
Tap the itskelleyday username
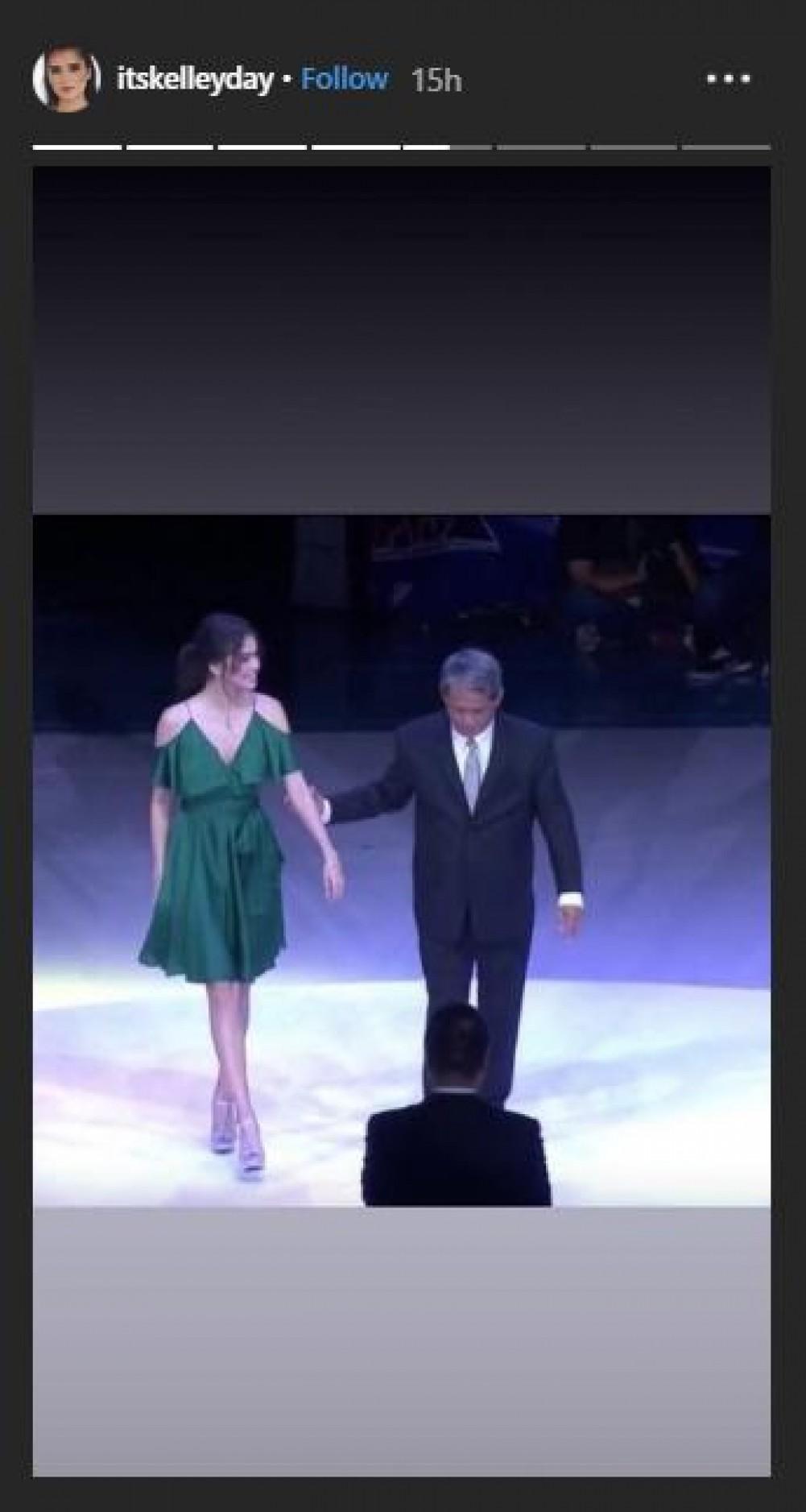pyautogui.click(x=194, y=80)
